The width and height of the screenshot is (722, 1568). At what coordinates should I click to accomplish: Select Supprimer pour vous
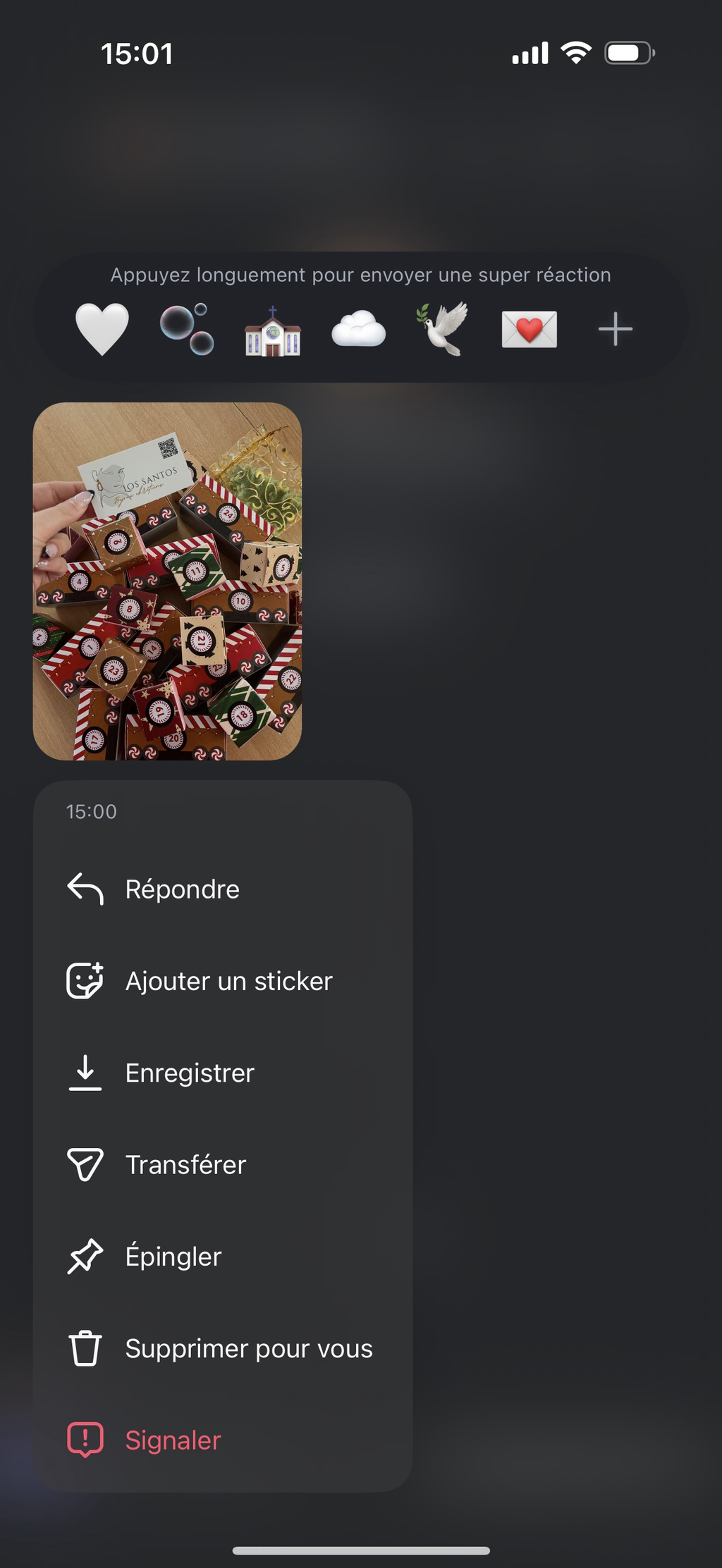(x=248, y=1348)
